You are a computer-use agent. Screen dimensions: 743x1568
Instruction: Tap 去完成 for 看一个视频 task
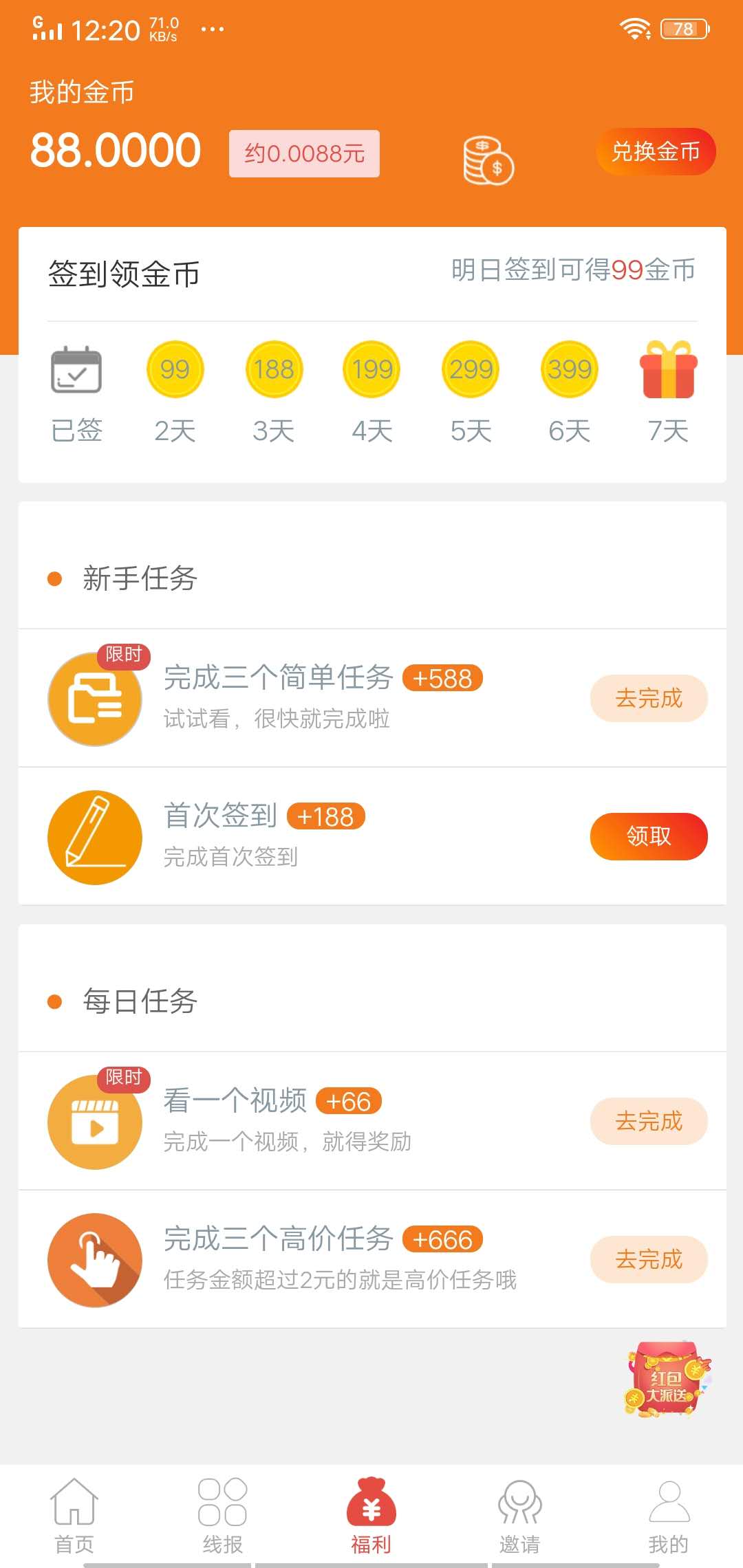(x=649, y=1122)
